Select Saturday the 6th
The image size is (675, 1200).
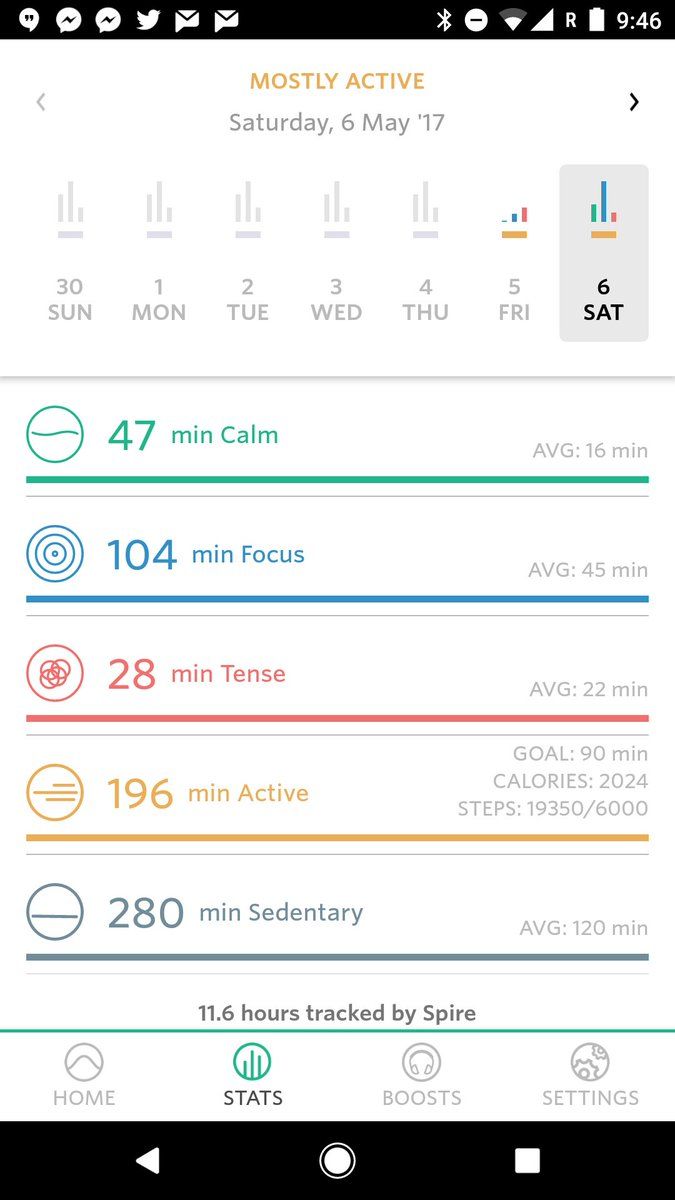[603, 252]
